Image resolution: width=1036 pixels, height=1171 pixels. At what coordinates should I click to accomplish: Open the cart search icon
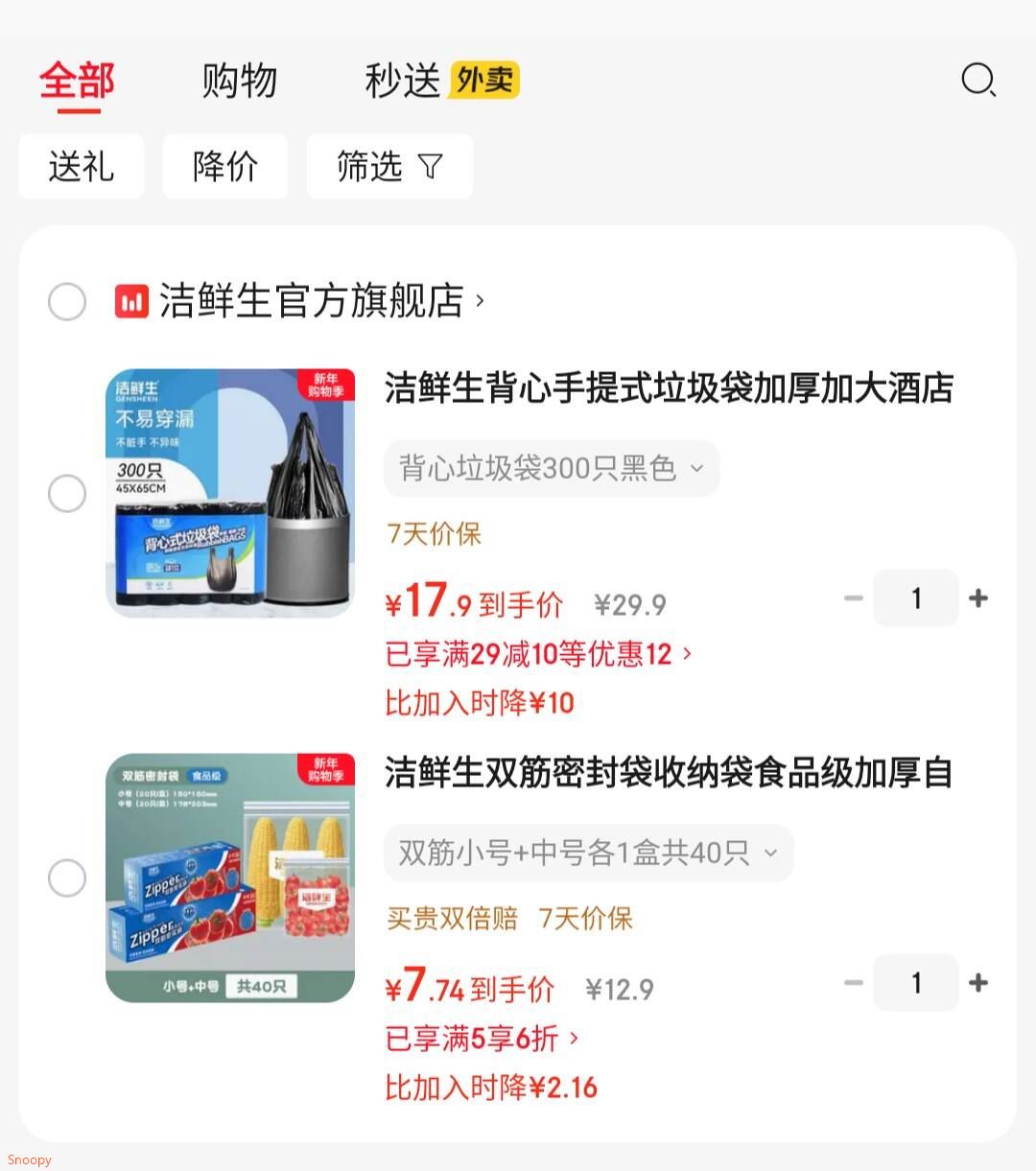(x=978, y=81)
